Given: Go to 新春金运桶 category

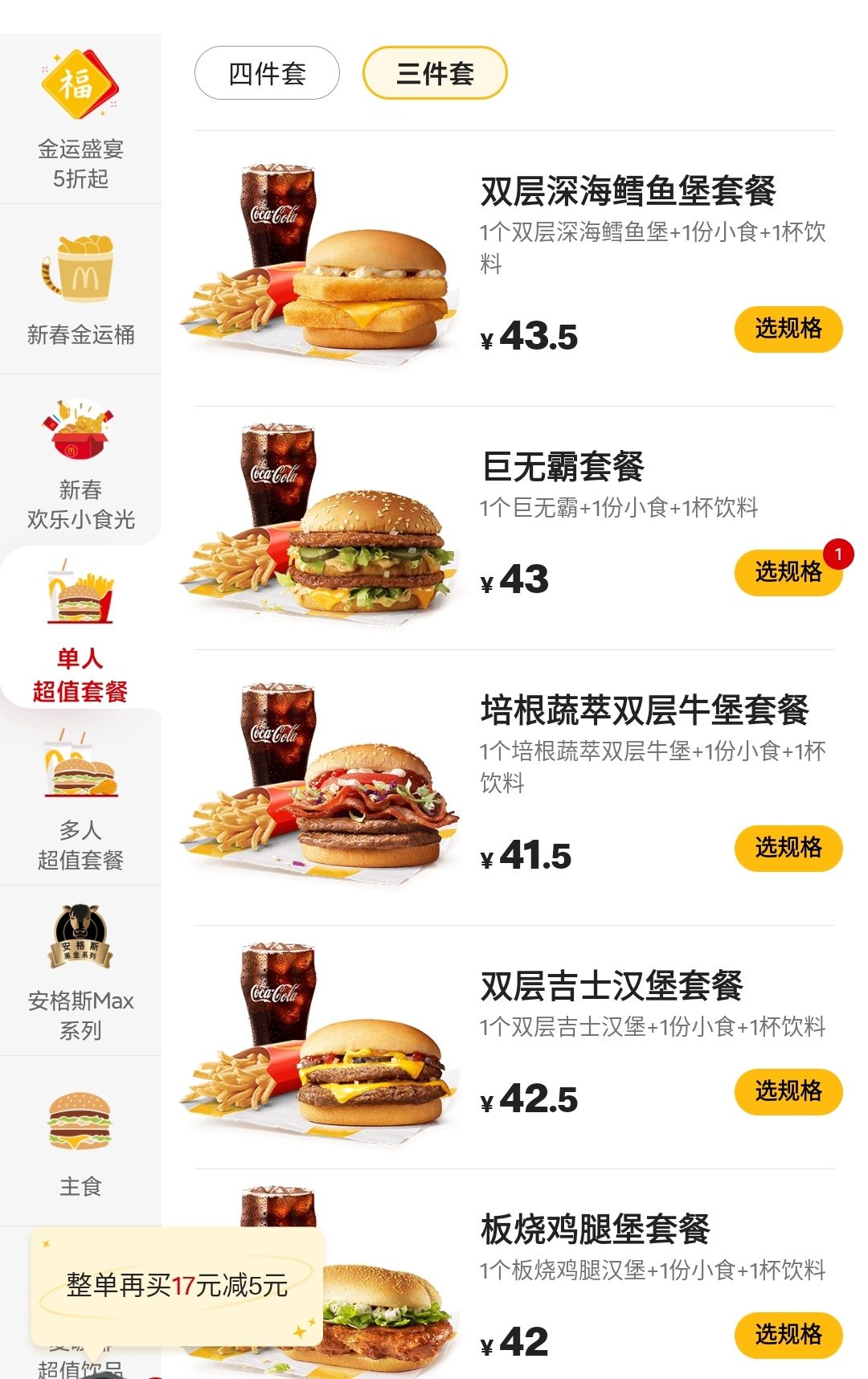Looking at the screenshot, I should (x=80, y=289).
